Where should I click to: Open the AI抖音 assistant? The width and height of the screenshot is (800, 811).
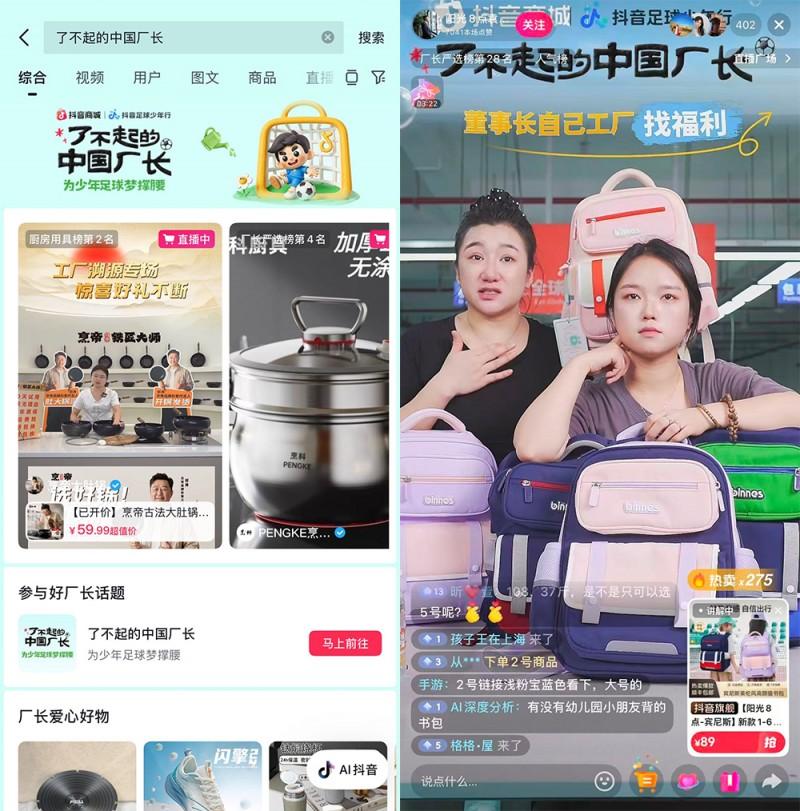348,770
